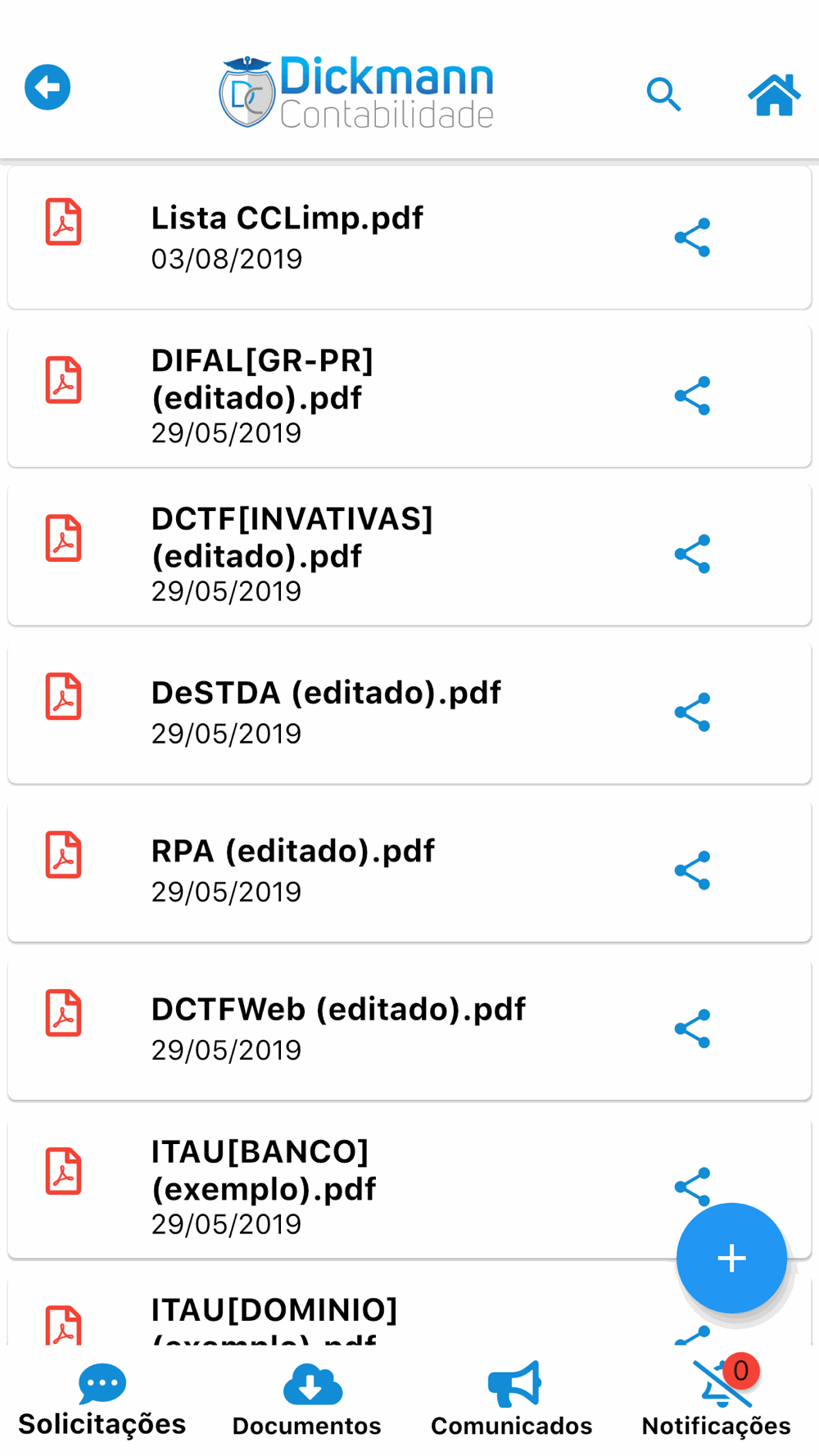Viewport: 819px width, 1456px height.
Task: Share DCTF[INVATIVAS] (editado).pdf
Action: click(x=692, y=554)
